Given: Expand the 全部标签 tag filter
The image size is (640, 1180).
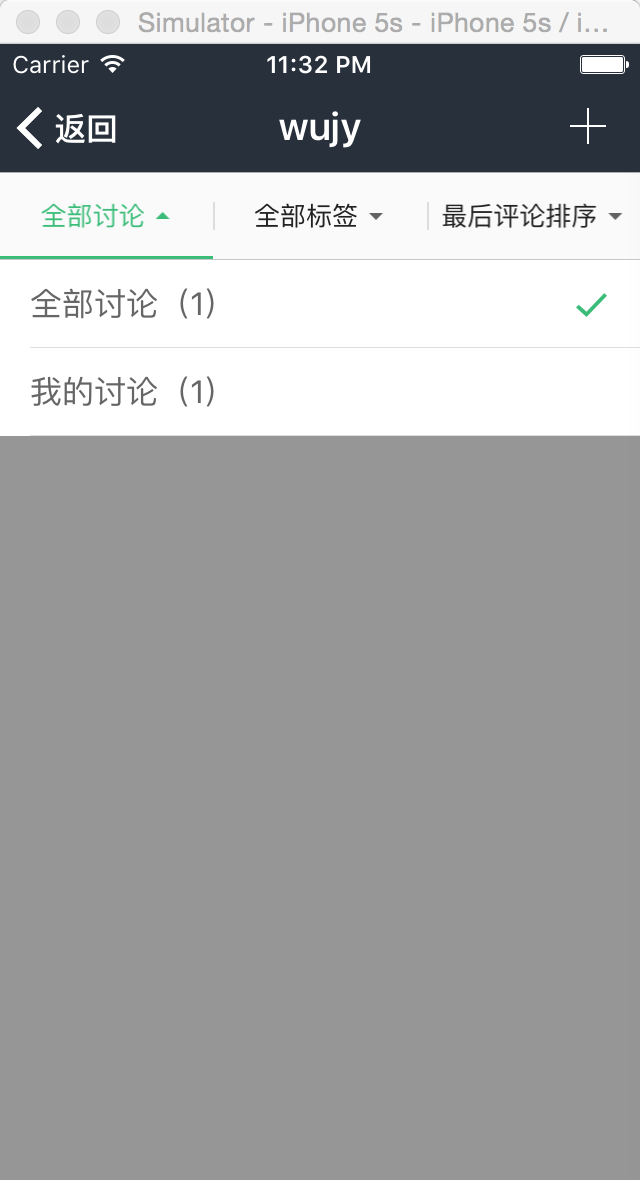Looking at the screenshot, I should (x=319, y=216).
